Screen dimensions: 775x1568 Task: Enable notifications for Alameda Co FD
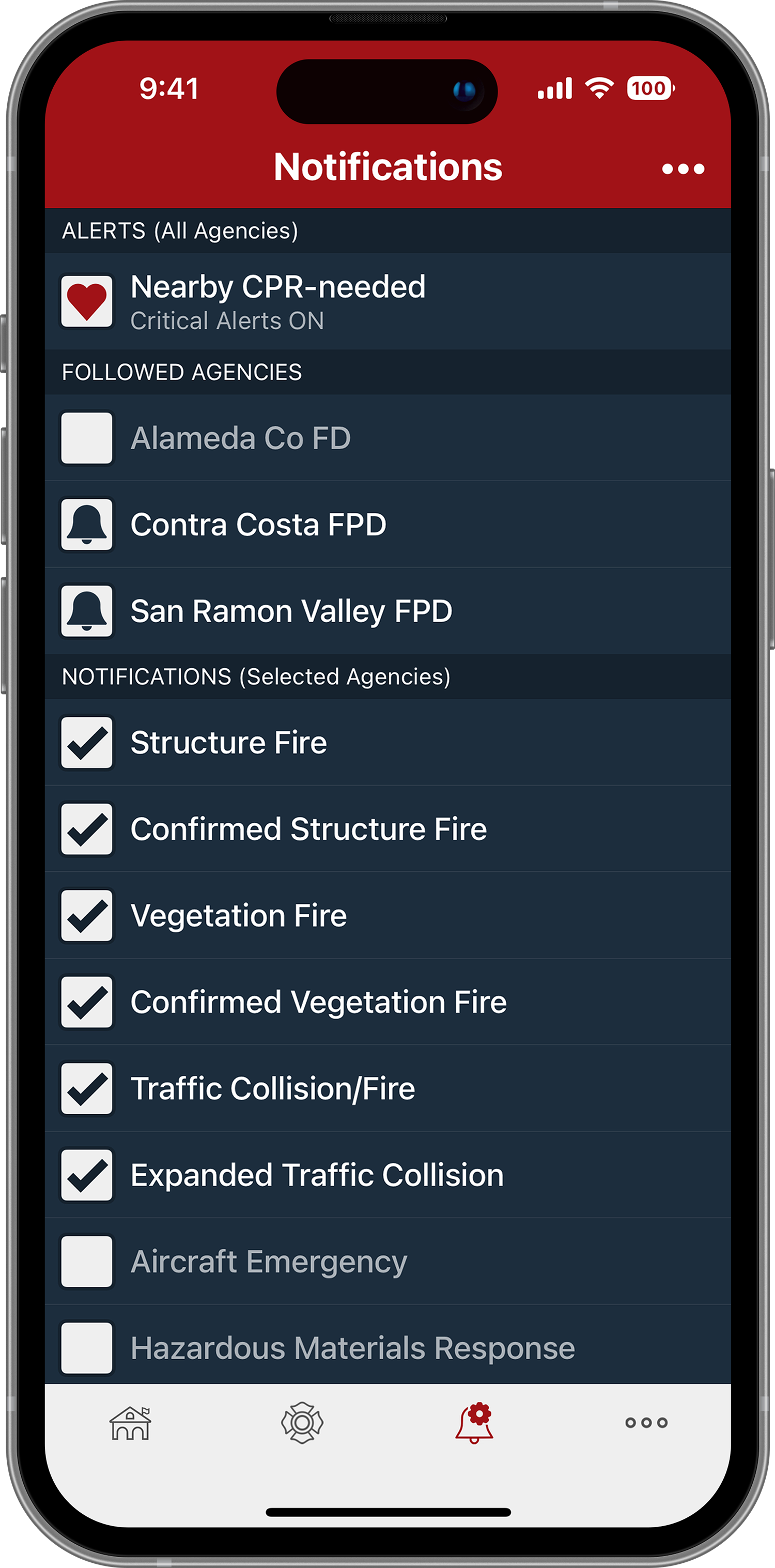pos(86,438)
